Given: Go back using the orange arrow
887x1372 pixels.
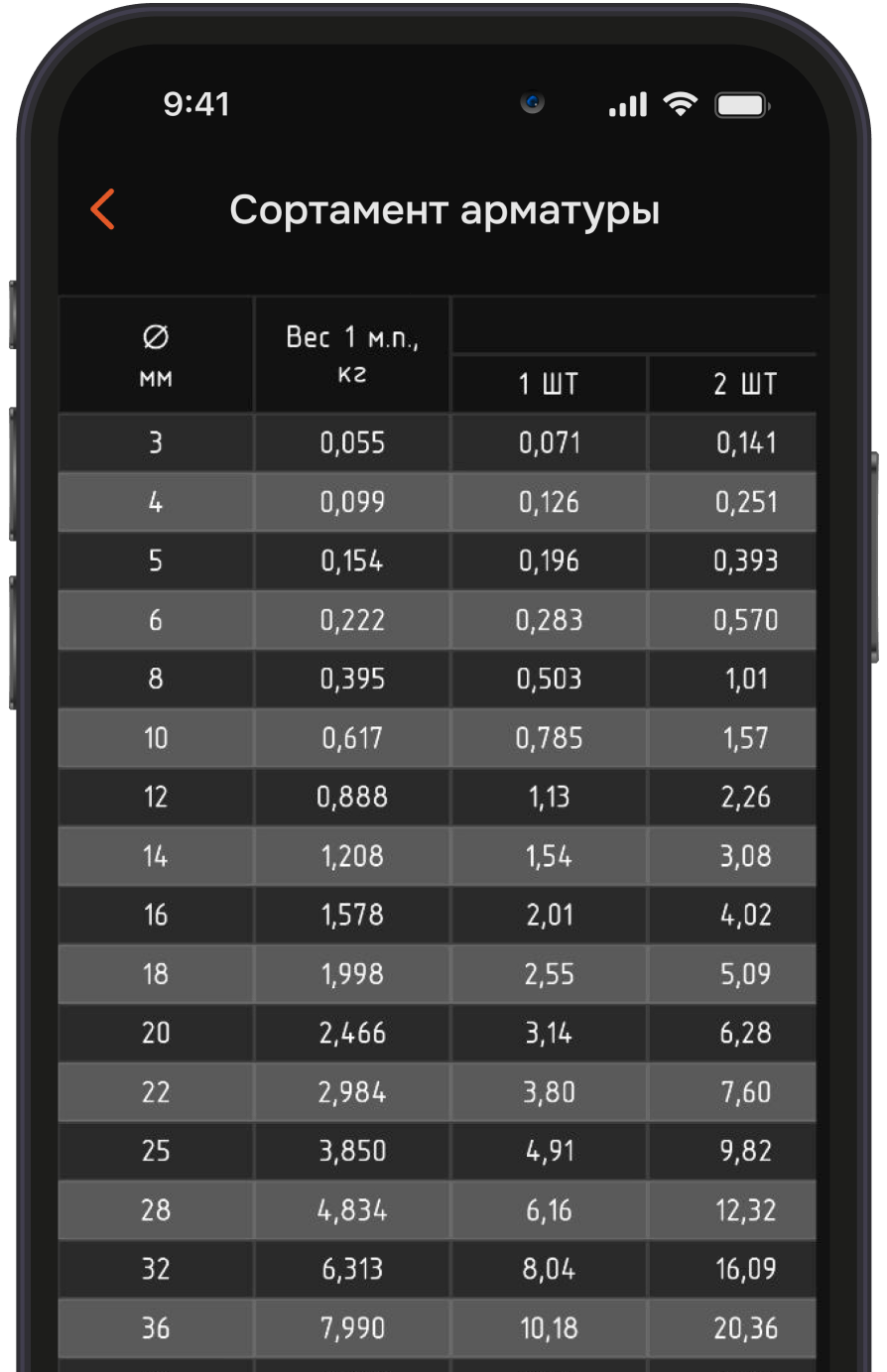Looking at the screenshot, I should tap(103, 209).
